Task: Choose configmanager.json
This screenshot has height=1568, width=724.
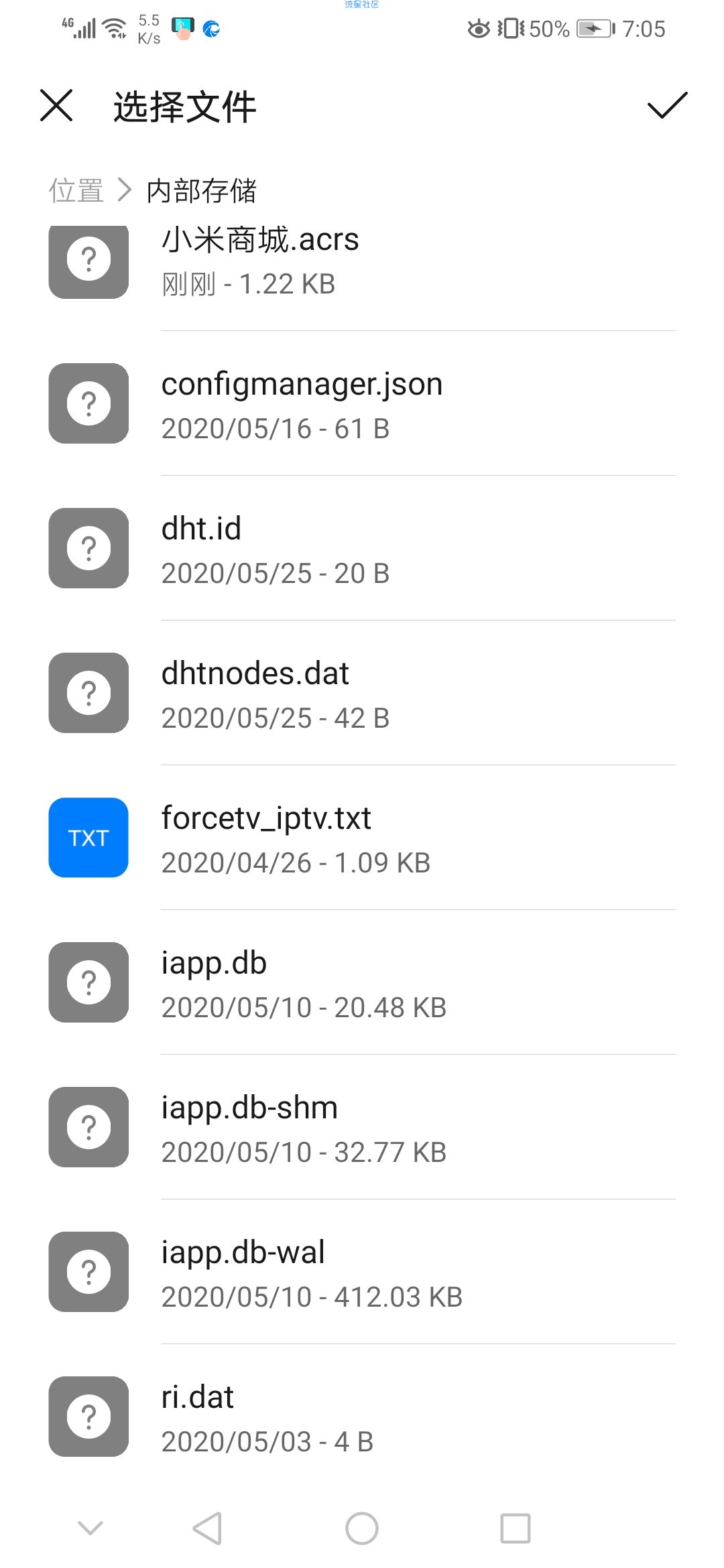Action: click(x=362, y=403)
